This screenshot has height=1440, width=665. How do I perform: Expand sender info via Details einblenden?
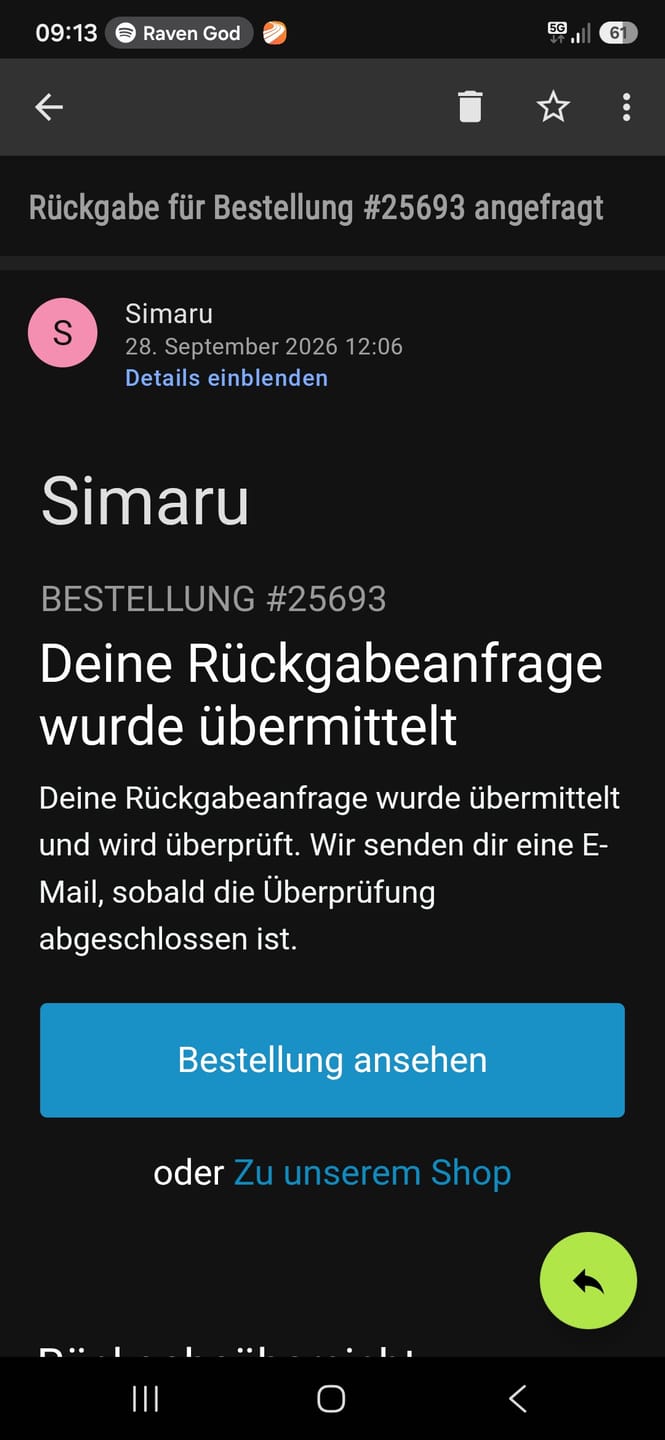point(226,378)
